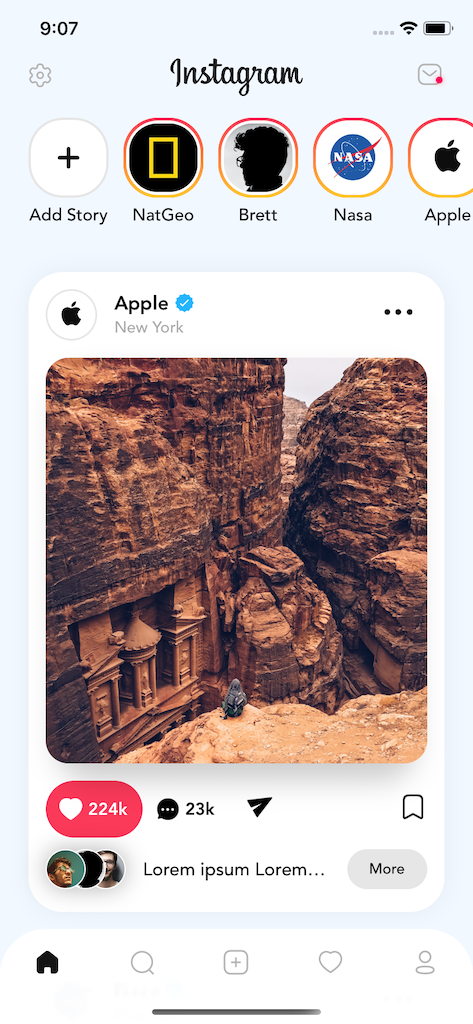View Nasa's story
This screenshot has height=1024, width=473.
(353, 158)
